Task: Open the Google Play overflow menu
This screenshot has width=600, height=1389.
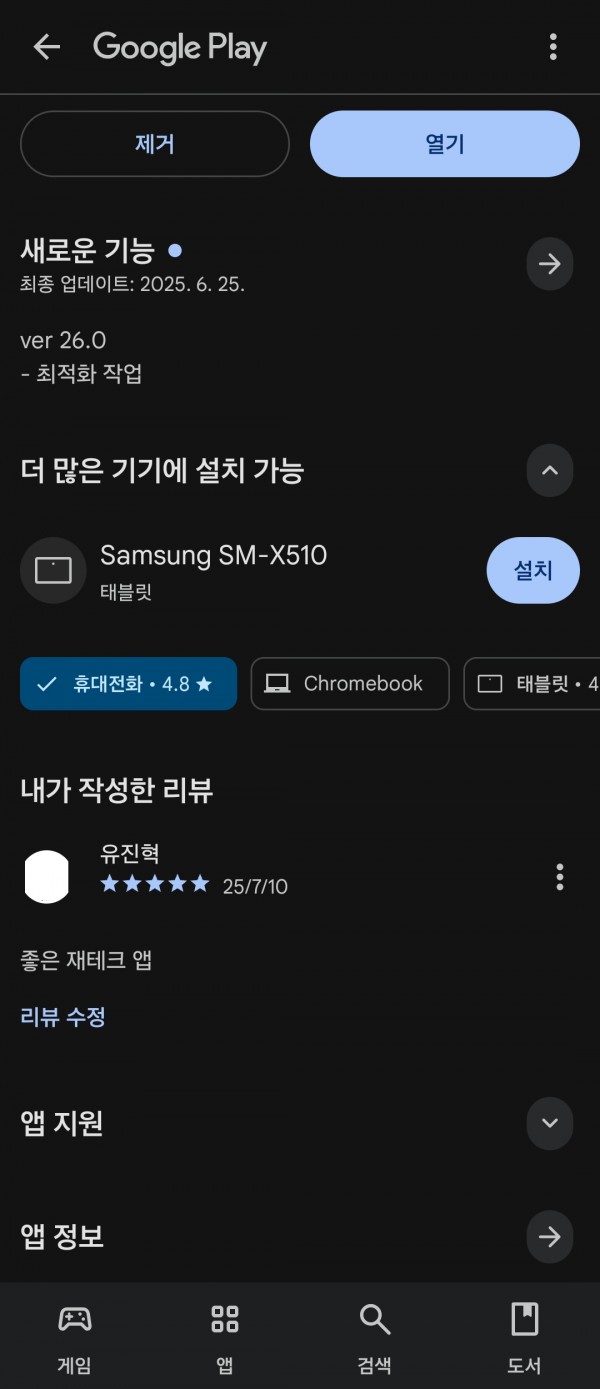Action: tap(553, 47)
